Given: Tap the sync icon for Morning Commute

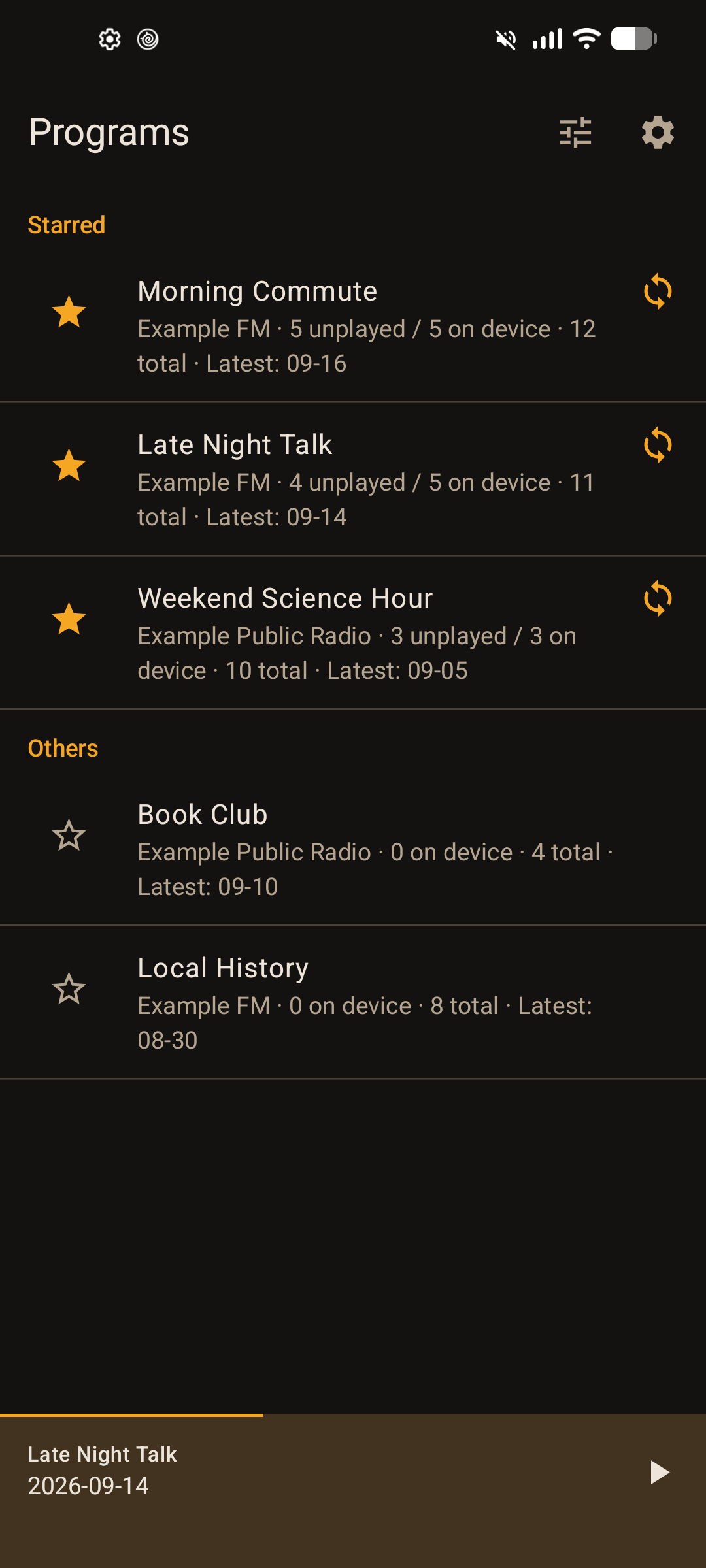Looking at the screenshot, I should (658, 291).
